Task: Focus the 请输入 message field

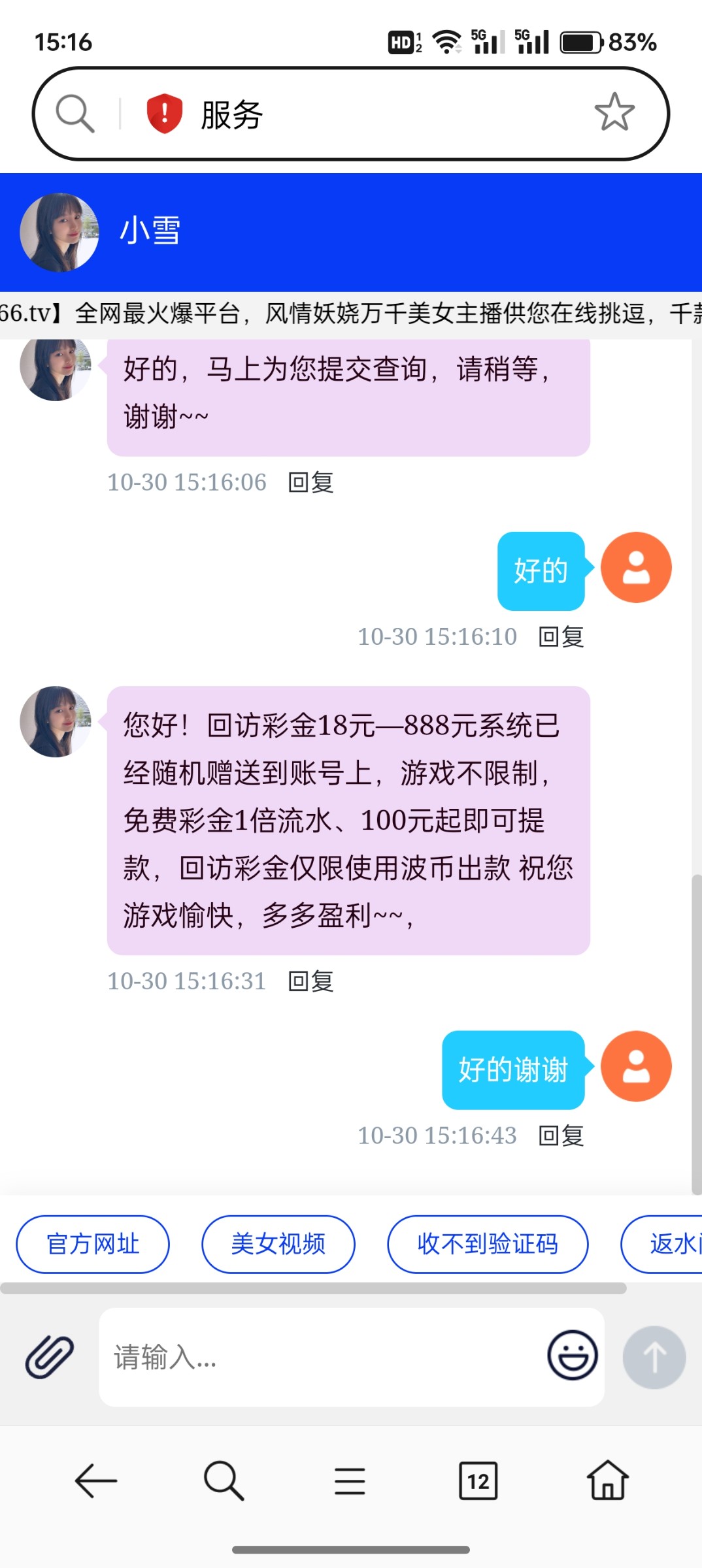Action: coord(320,1357)
